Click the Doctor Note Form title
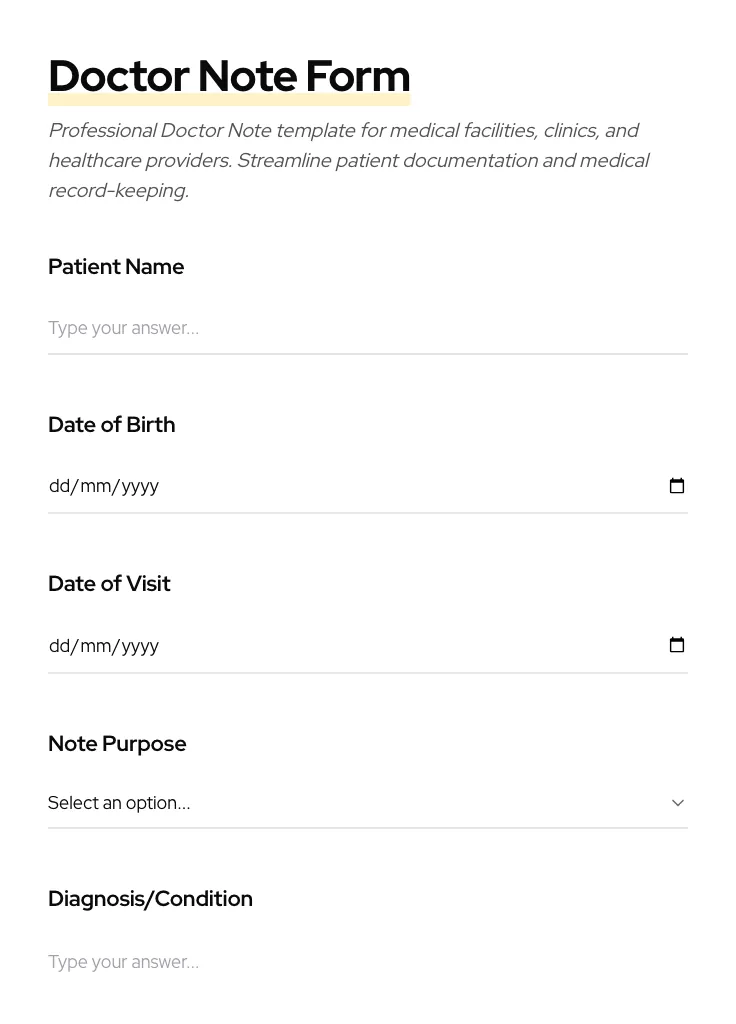The width and height of the screenshot is (736, 1024). [229, 76]
